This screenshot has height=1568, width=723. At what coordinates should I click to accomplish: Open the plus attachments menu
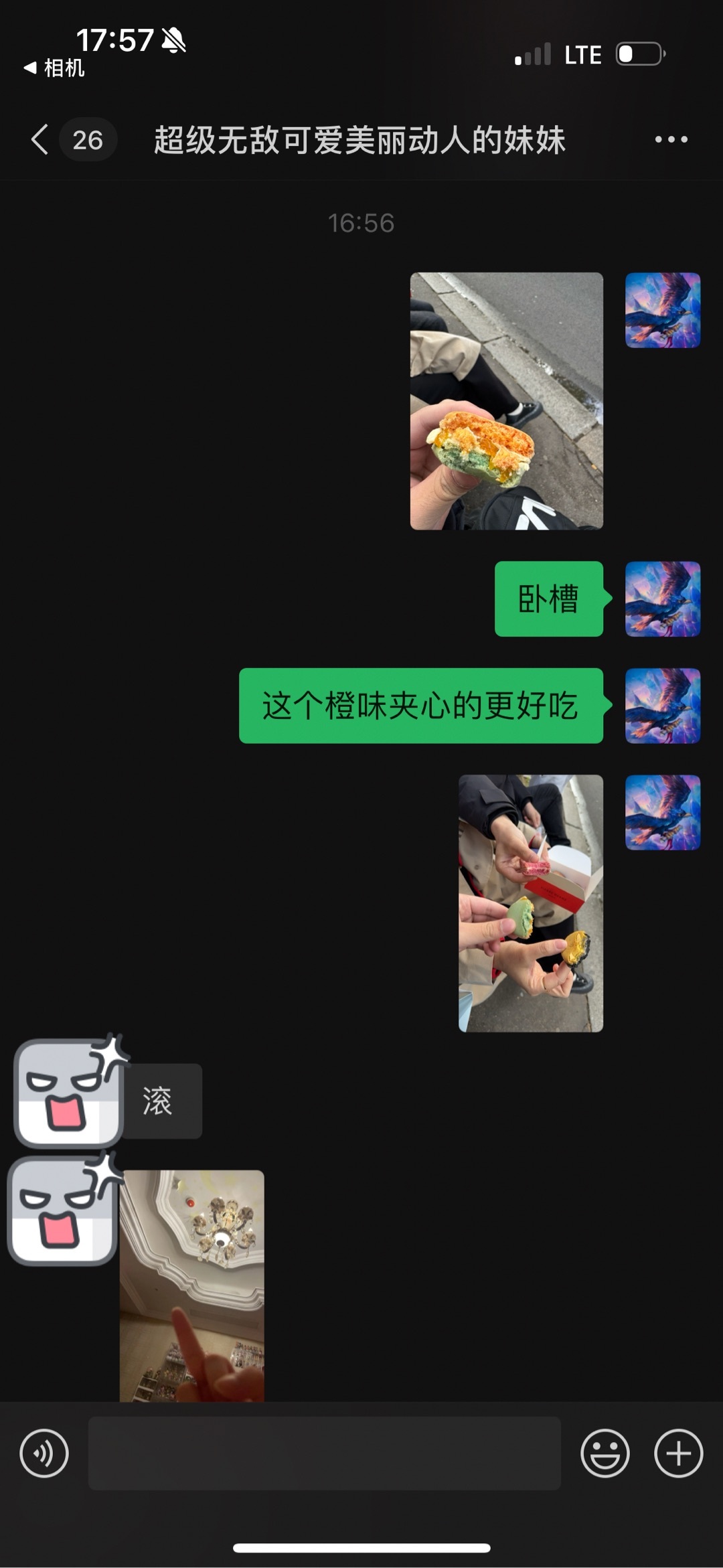pyautogui.click(x=678, y=1454)
